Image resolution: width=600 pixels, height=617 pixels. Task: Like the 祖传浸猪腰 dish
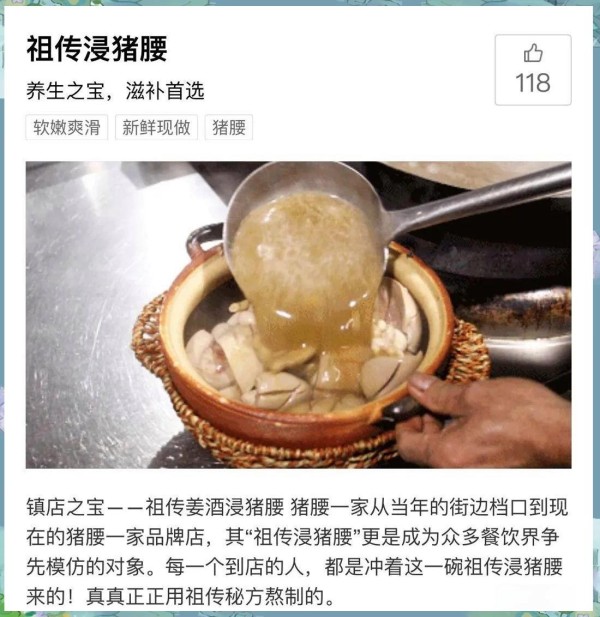pos(532,69)
